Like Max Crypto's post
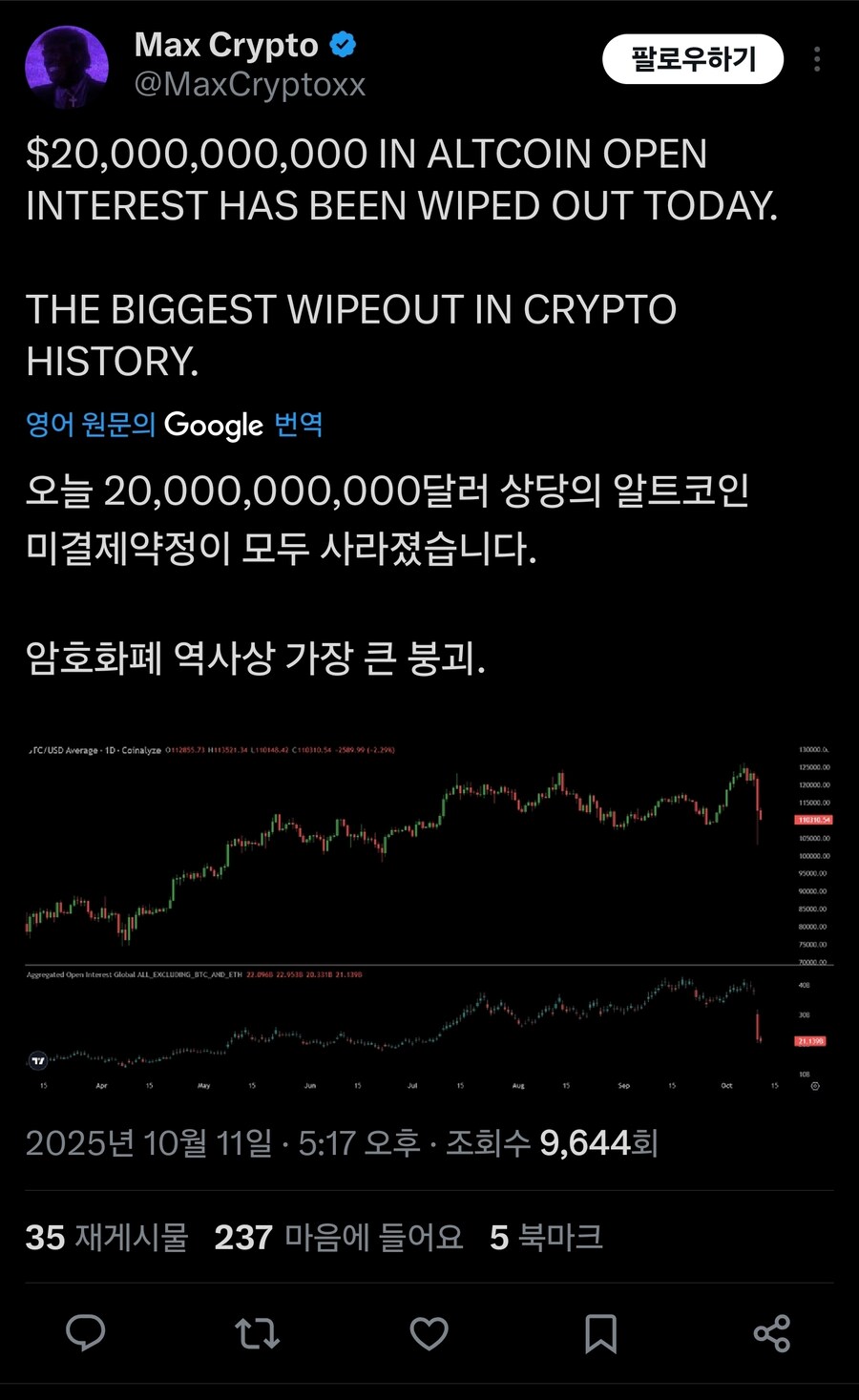Image resolution: width=859 pixels, height=1400 pixels. (x=429, y=1332)
